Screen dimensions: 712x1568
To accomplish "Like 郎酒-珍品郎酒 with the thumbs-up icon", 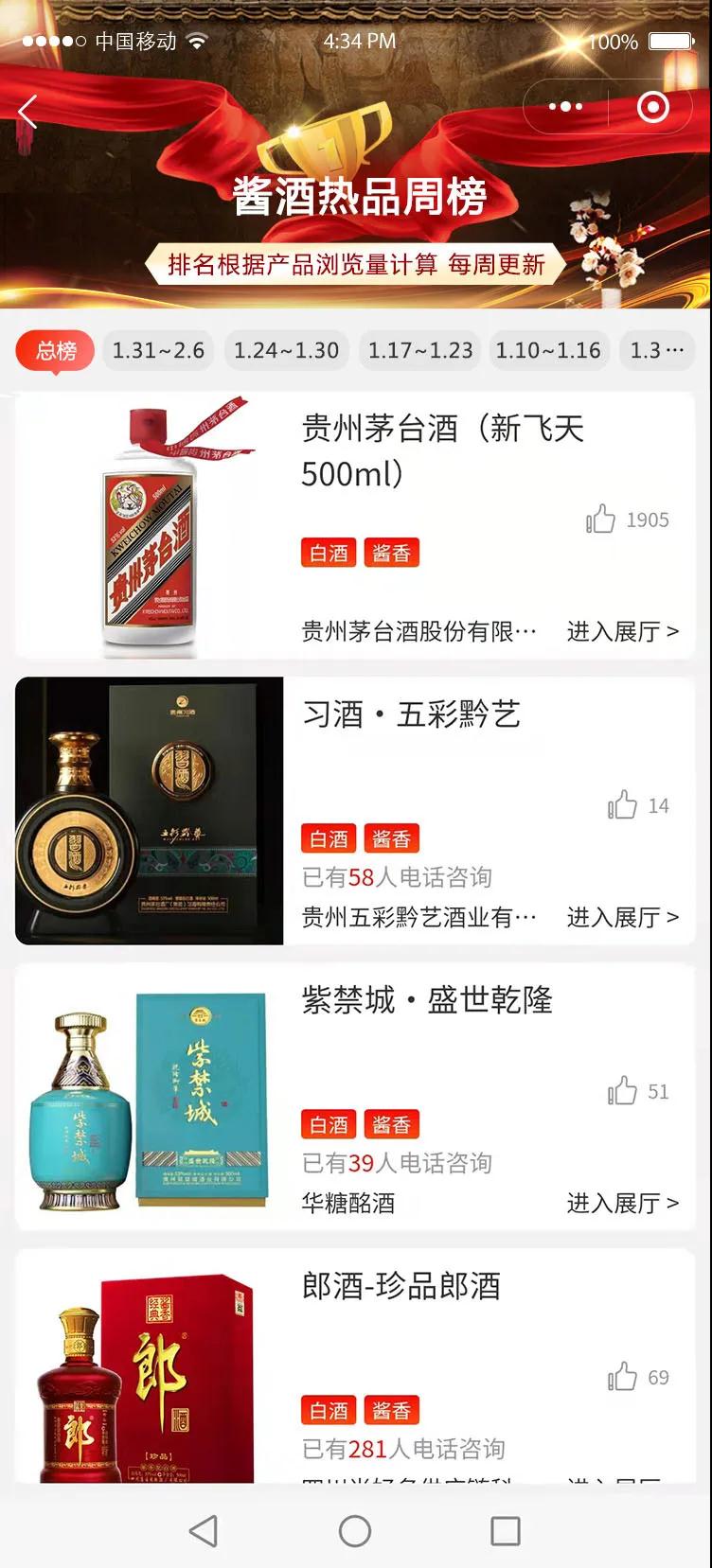I will pyautogui.click(x=622, y=1377).
